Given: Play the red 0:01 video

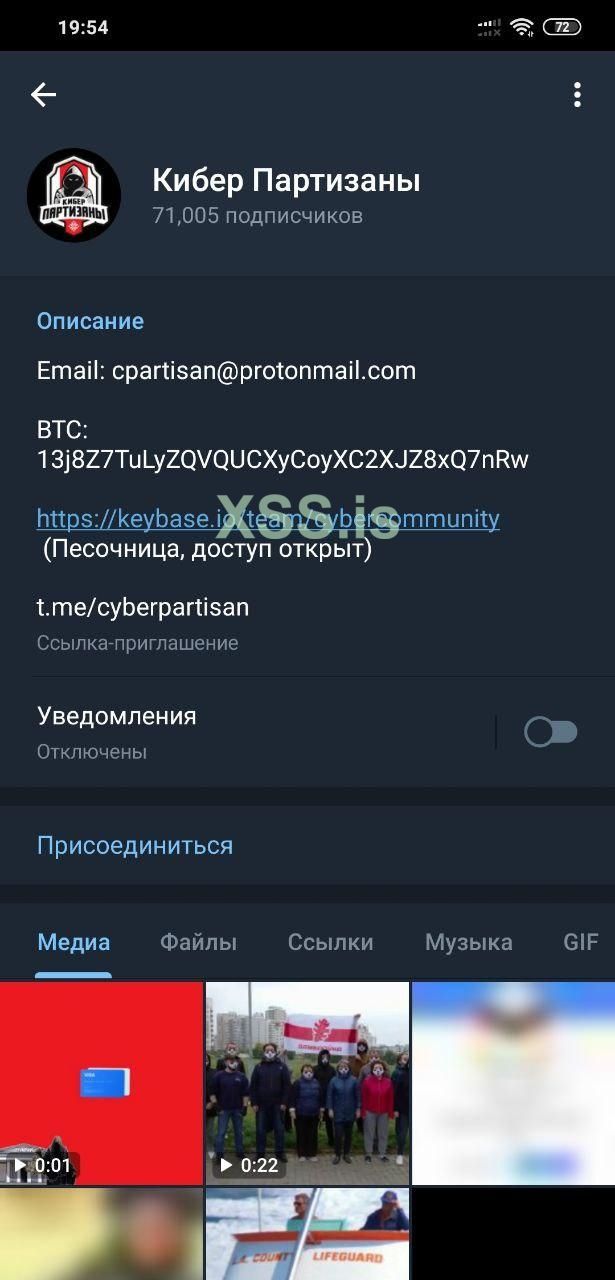Looking at the screenshot, I should 101,1083.
